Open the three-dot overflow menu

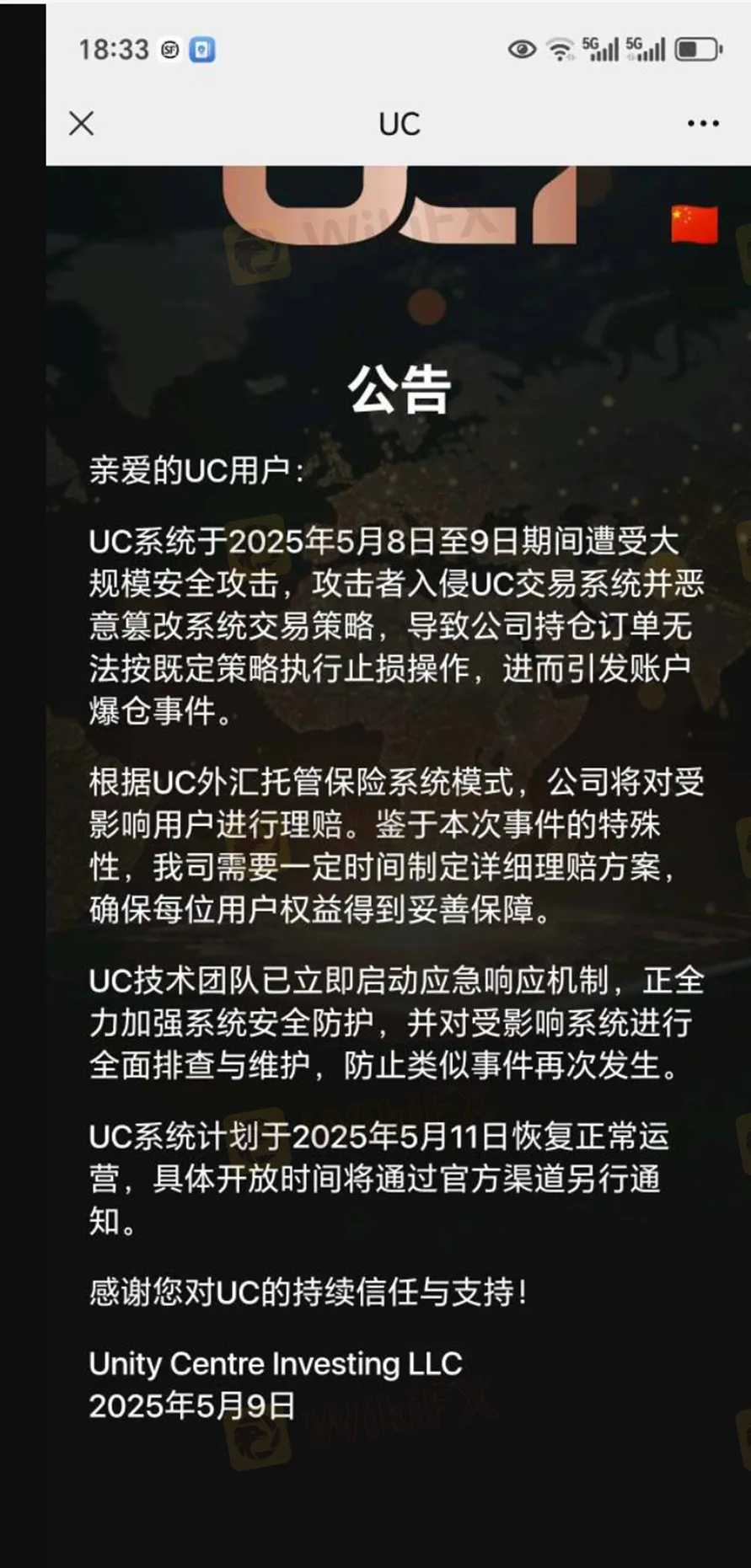tap(703, 124)
